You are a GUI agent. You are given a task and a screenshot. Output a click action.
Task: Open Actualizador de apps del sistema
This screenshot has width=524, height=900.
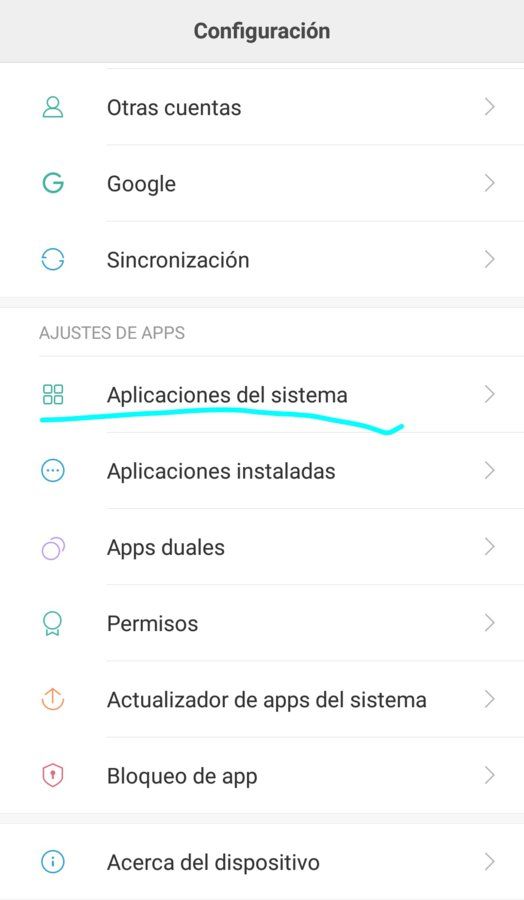tap(262, 700)
